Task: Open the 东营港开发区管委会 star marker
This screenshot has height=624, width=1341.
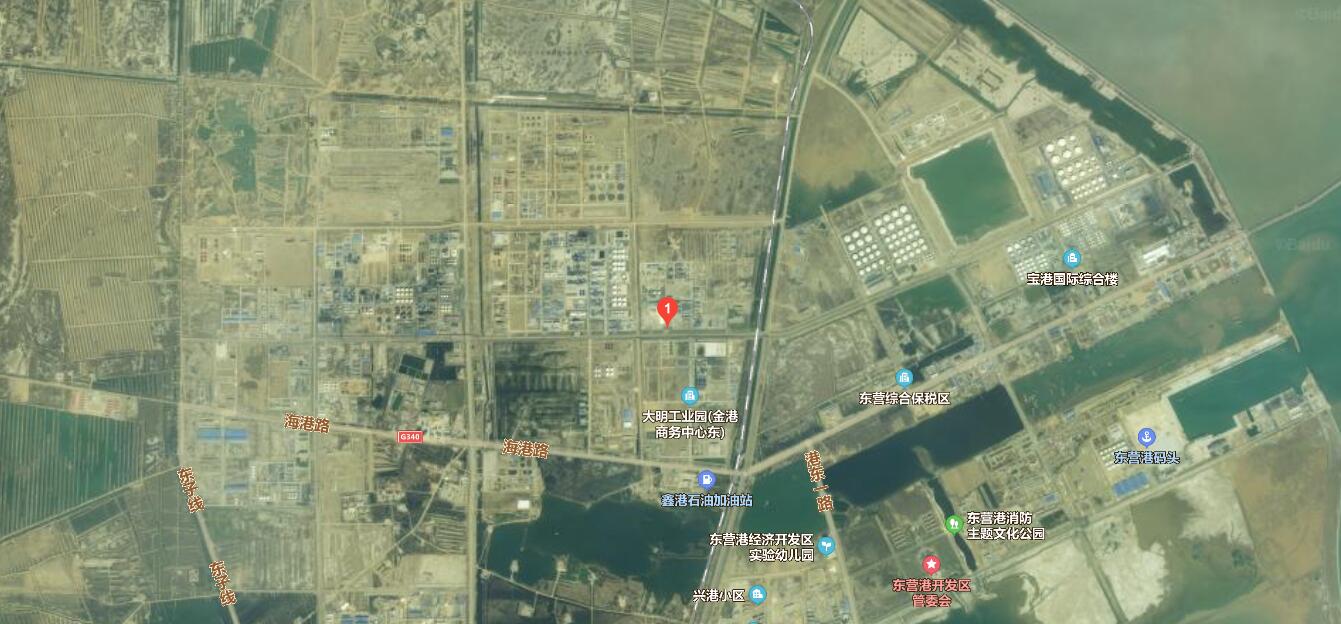Action: pyautogui.click(x=931, y=565)
